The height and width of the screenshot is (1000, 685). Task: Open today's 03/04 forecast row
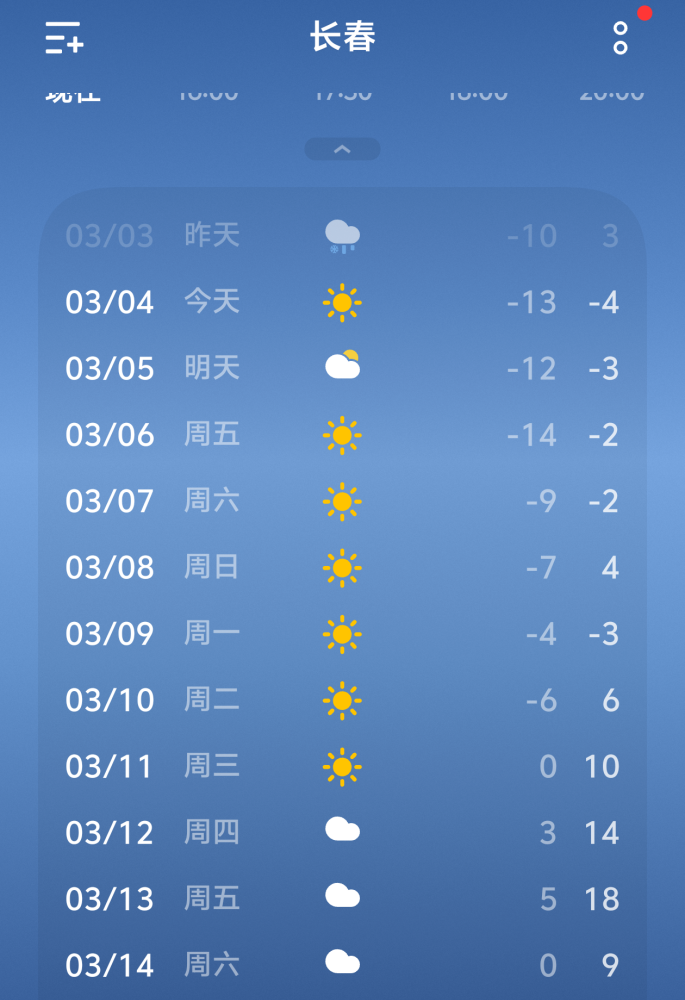[x=342, y=302]
